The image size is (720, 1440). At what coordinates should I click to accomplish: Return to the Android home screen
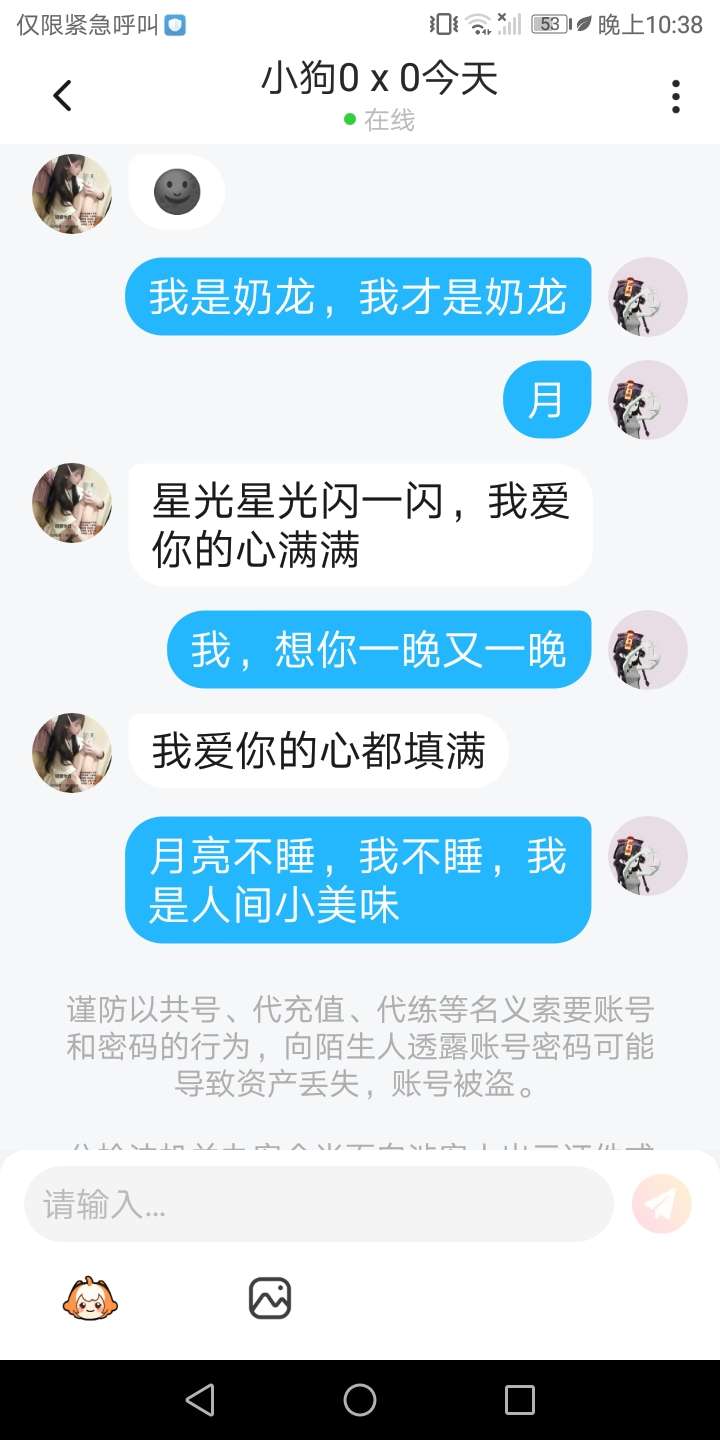[360, 1400]
